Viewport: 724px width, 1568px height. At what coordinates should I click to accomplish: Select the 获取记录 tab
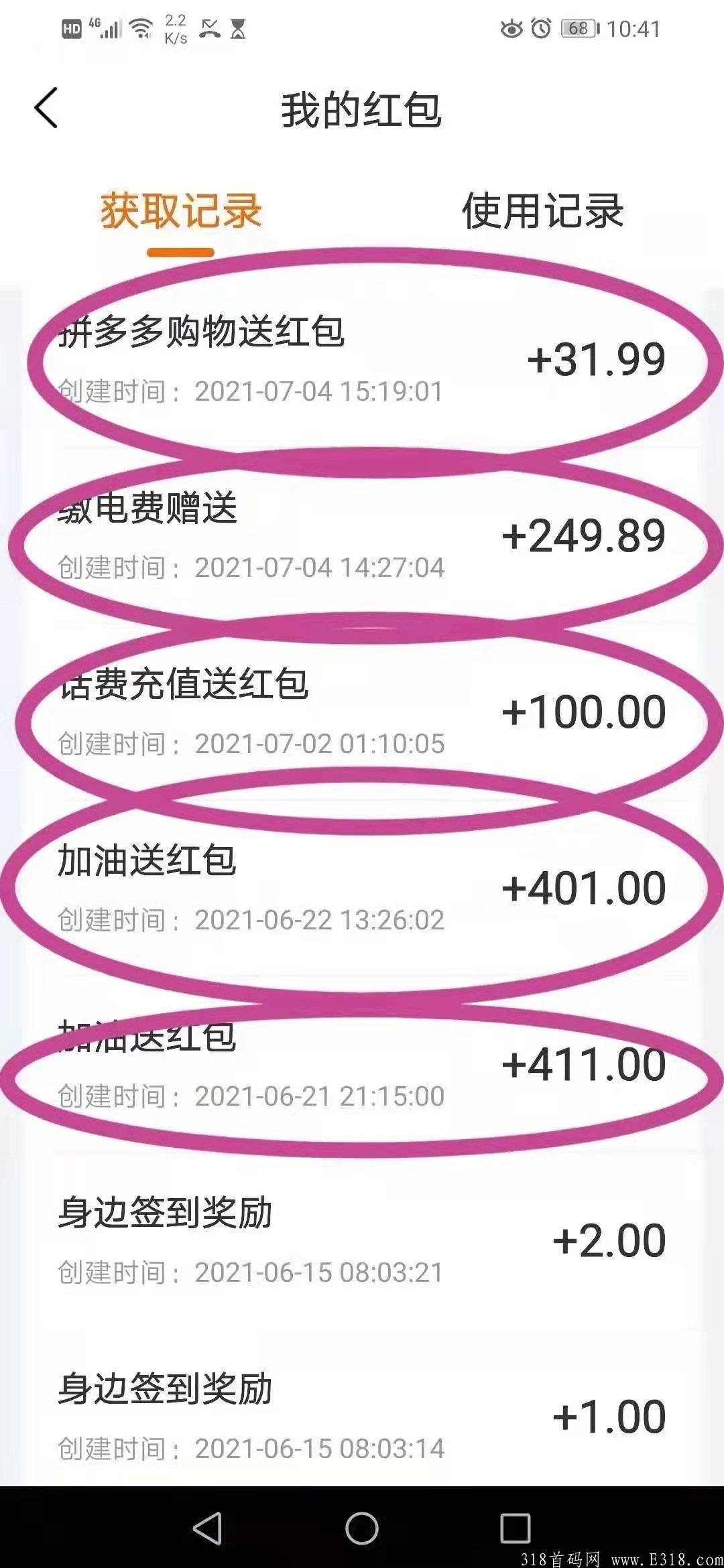pos(181,211)
